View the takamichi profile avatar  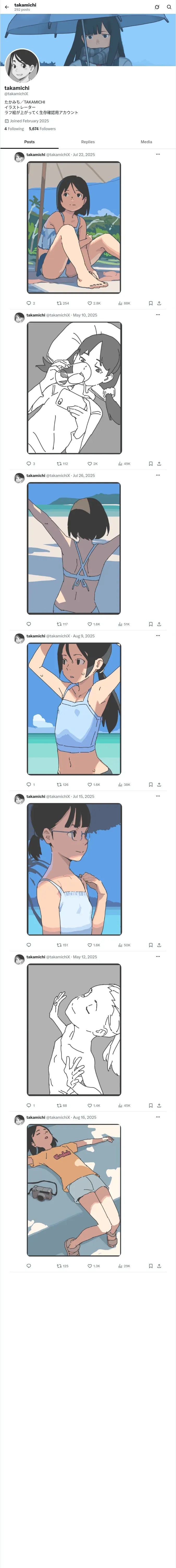tap(22, 66)
